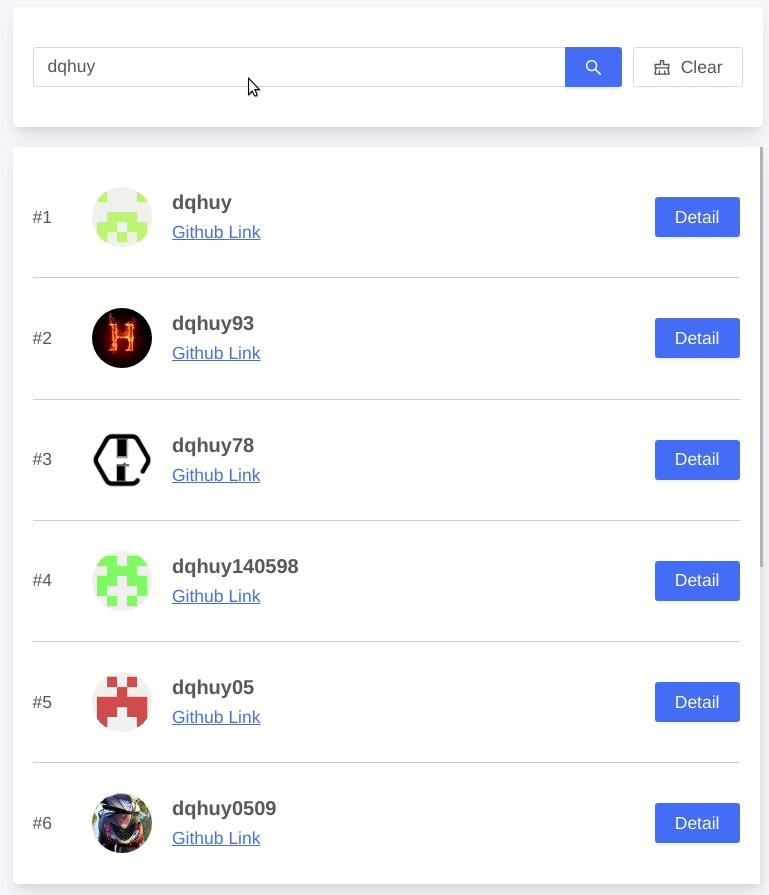
Task: Tap the blue search magnifier button
Action: pyautogui.click(x=593, y=67)
